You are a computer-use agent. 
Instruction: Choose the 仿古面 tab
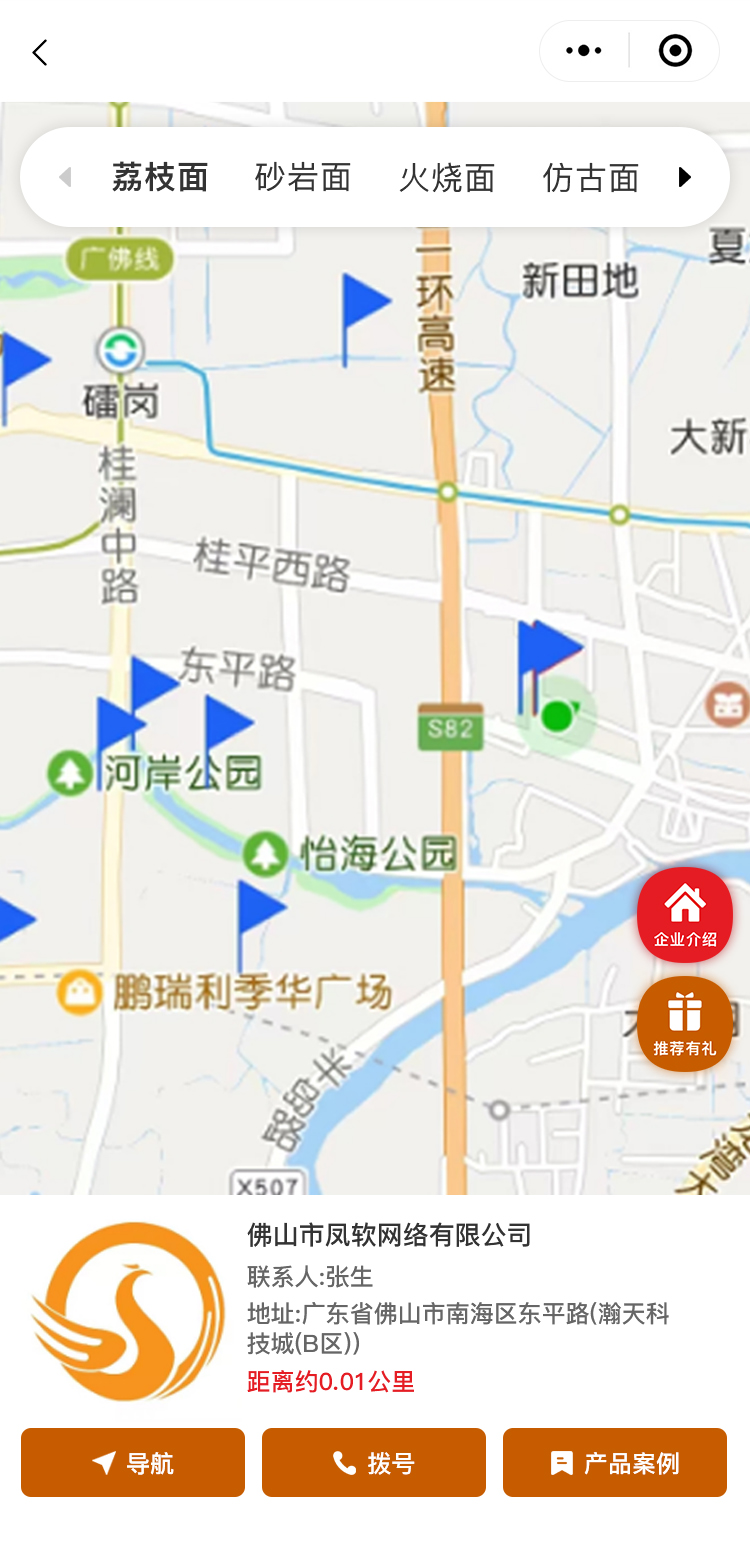pyautogui.click(x=590, y=178)
